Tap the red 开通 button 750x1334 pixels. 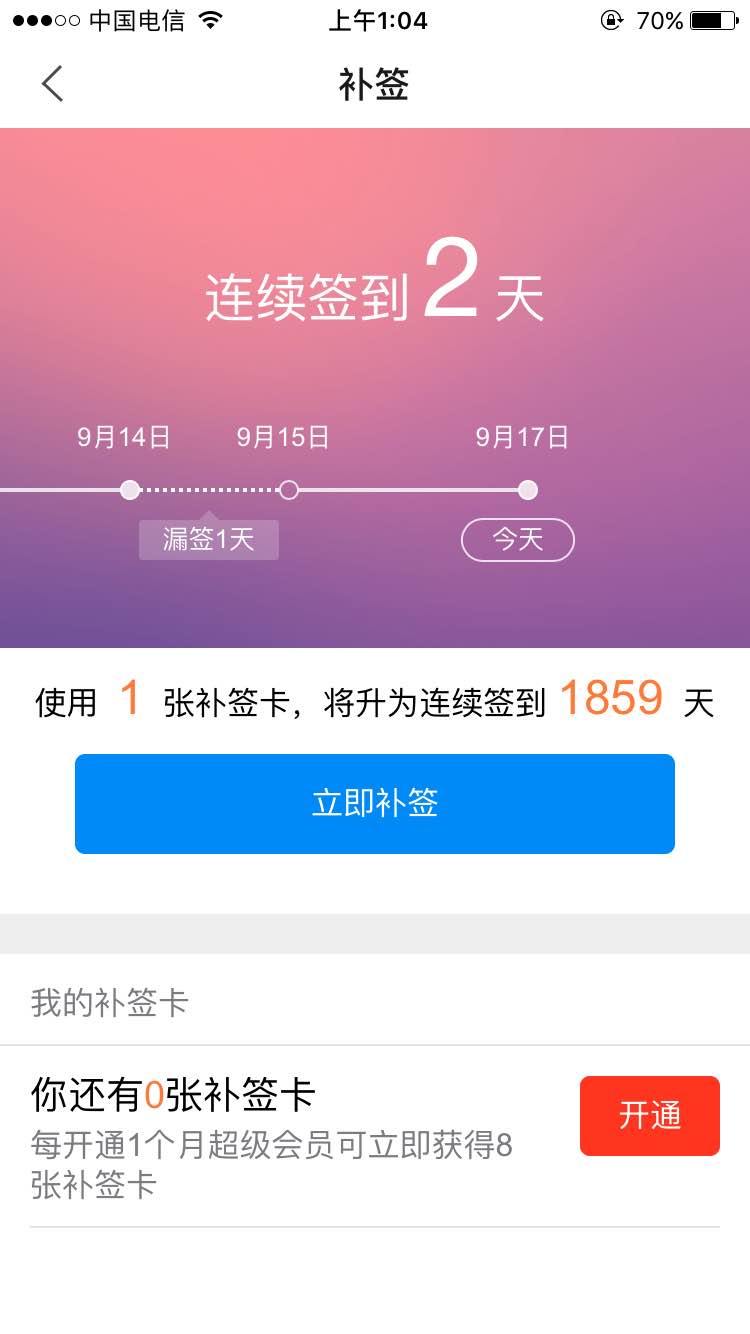649,1116
